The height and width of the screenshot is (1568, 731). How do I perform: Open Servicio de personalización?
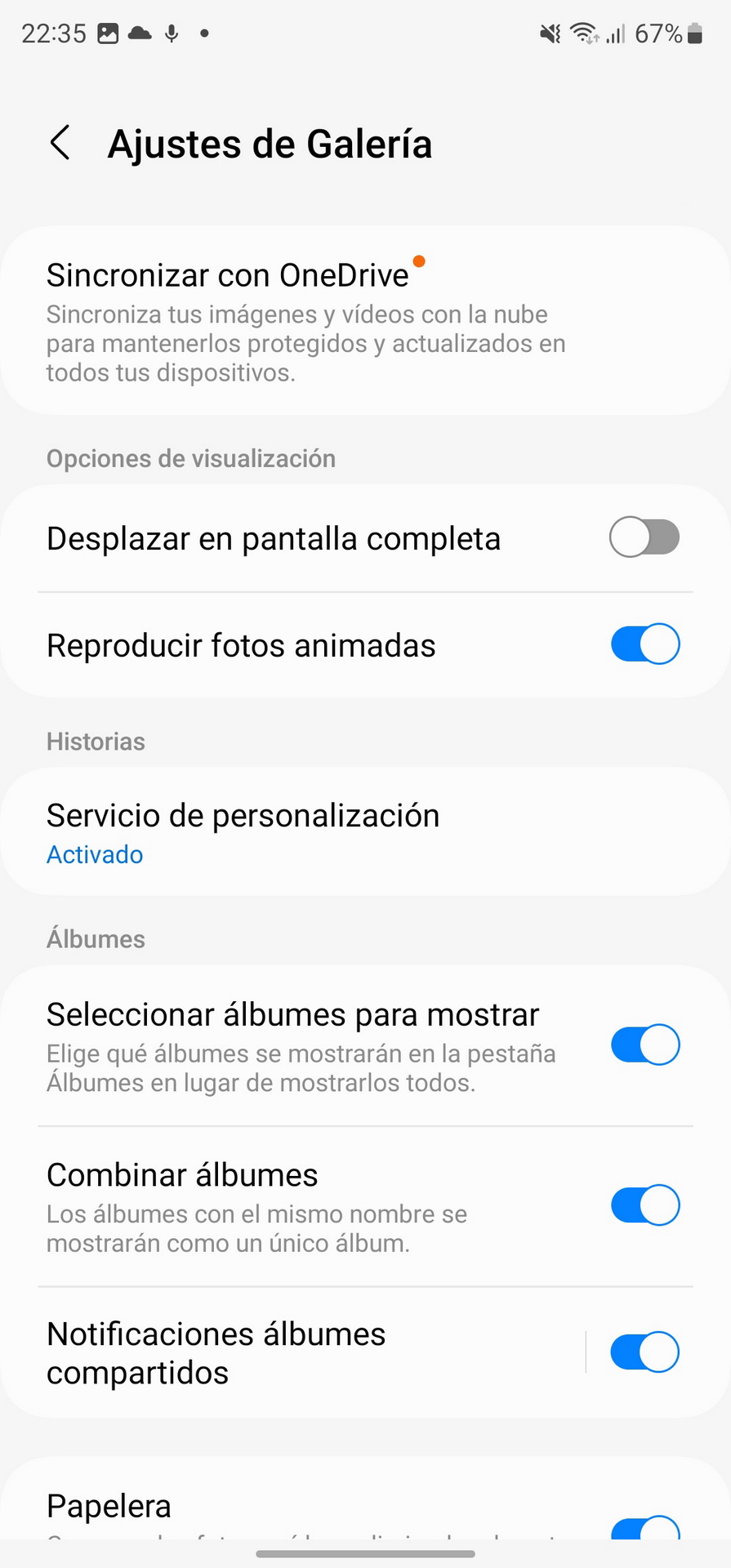tap(365, 832)
